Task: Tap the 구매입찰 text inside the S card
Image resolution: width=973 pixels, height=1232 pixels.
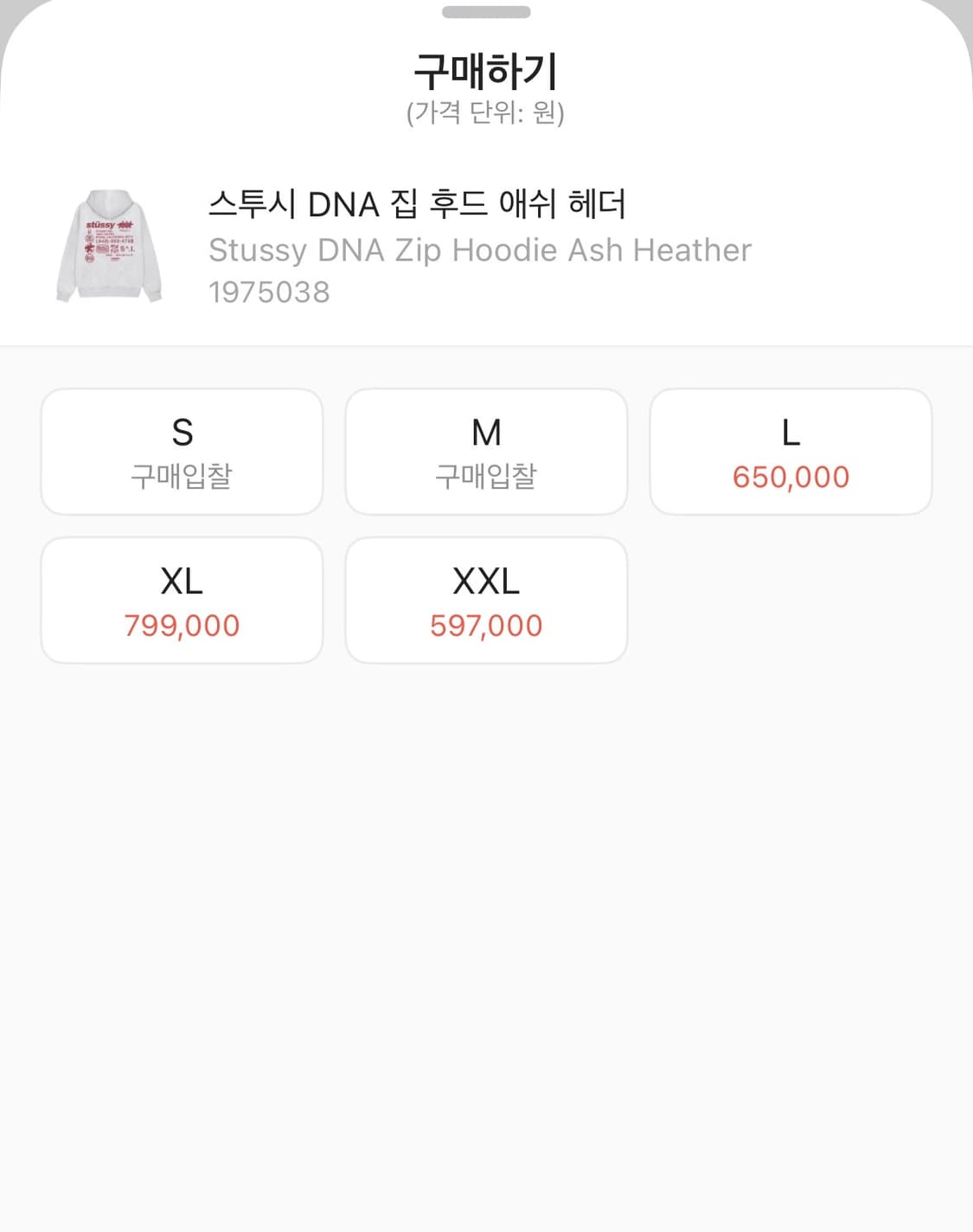Action: coord(182,474)
